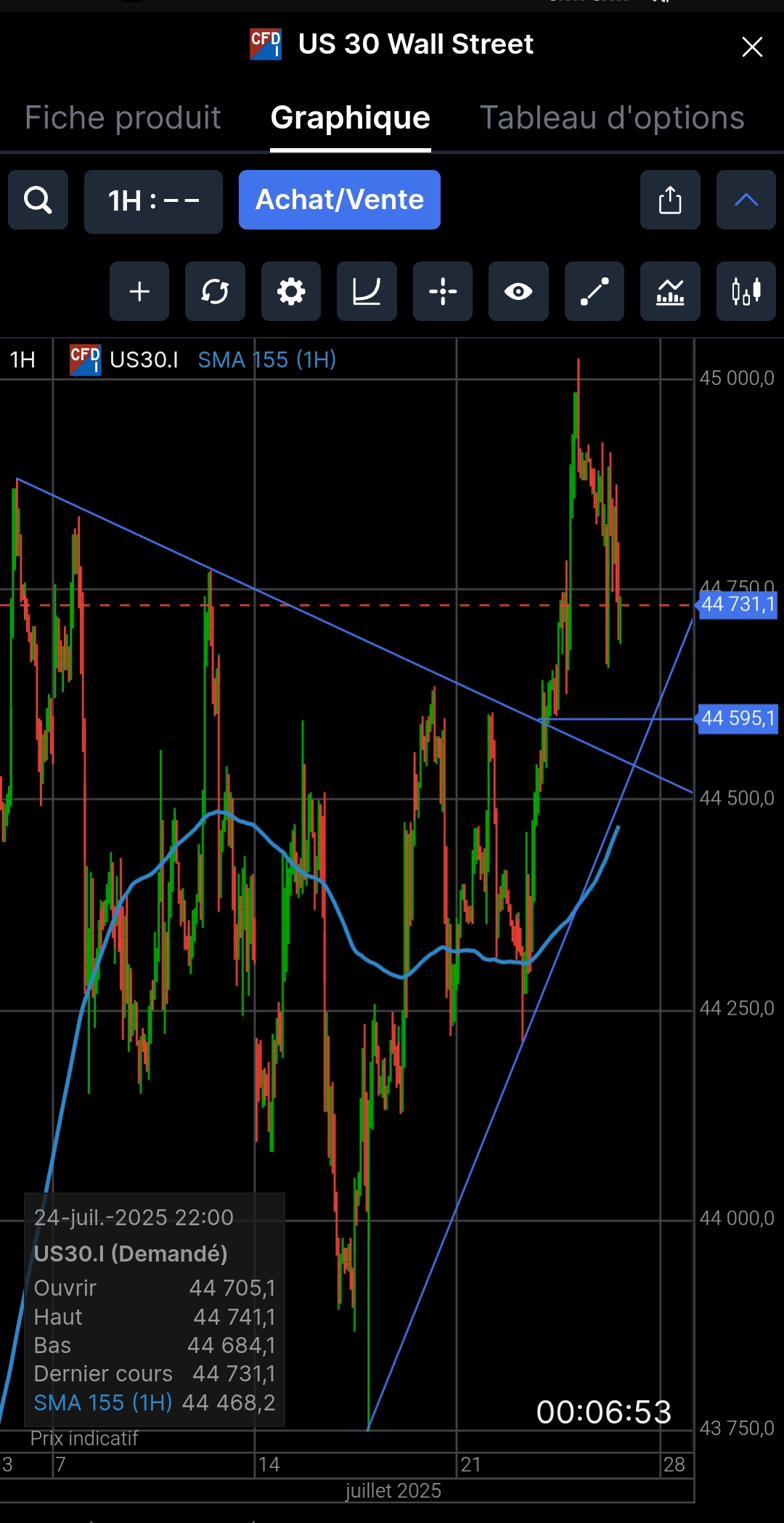Toggle visibility with the eye icon

[x=518, y=291]
